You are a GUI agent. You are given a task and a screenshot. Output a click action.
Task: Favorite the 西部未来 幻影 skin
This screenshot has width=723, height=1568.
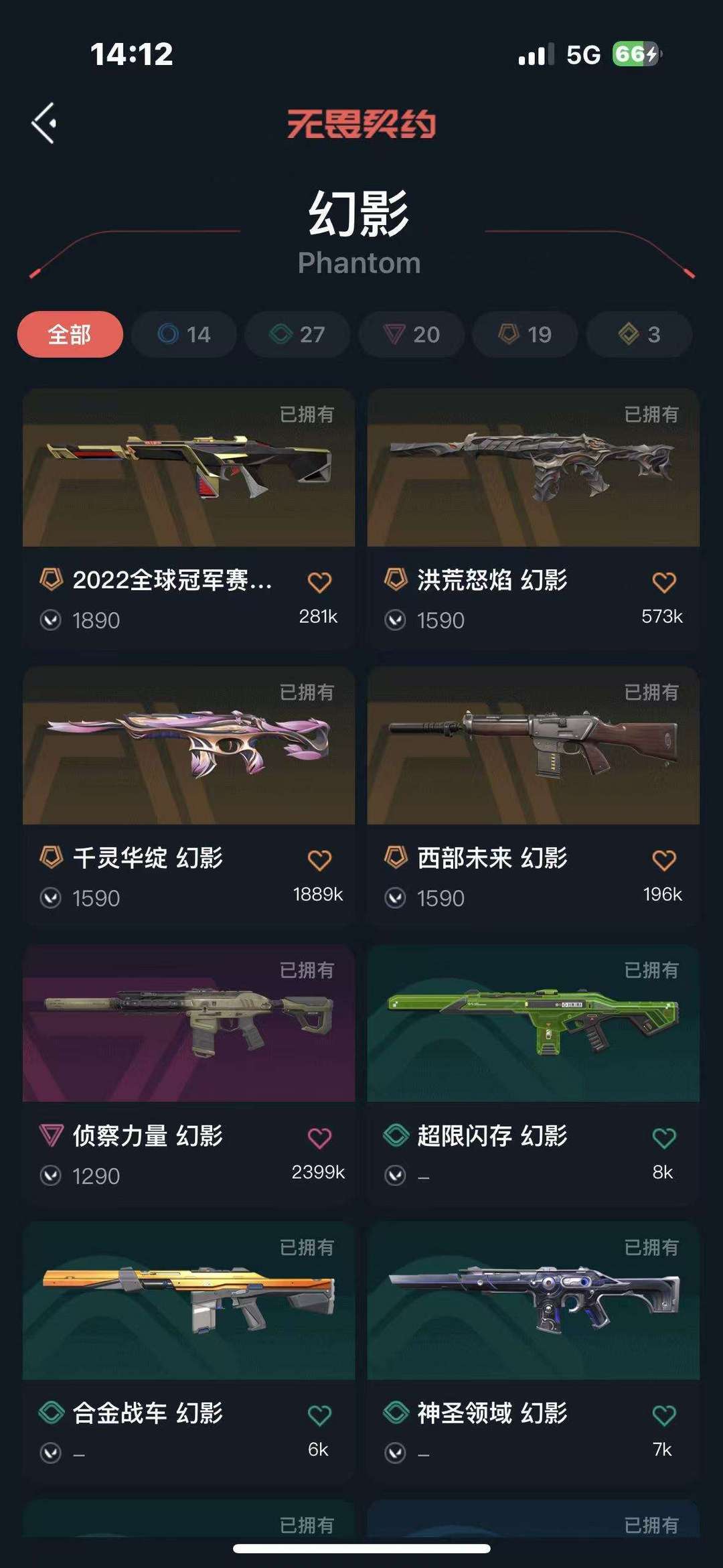pos(665,859)
